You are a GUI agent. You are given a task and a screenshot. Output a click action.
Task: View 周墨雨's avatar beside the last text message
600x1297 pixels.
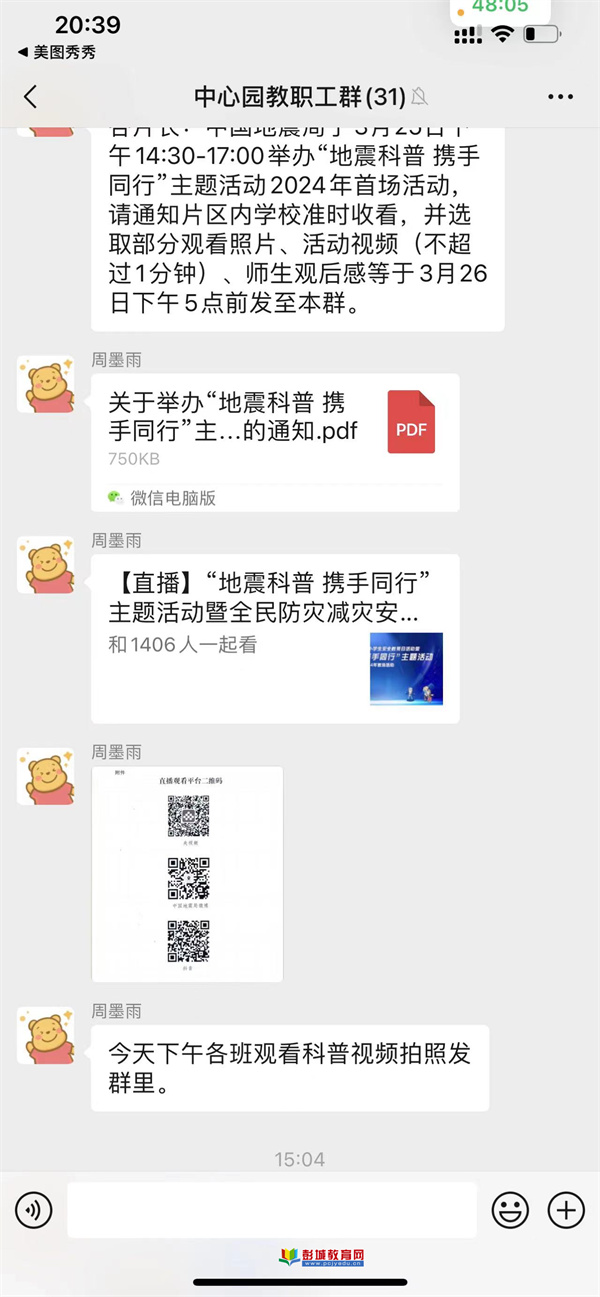(x=45, y=1034)
